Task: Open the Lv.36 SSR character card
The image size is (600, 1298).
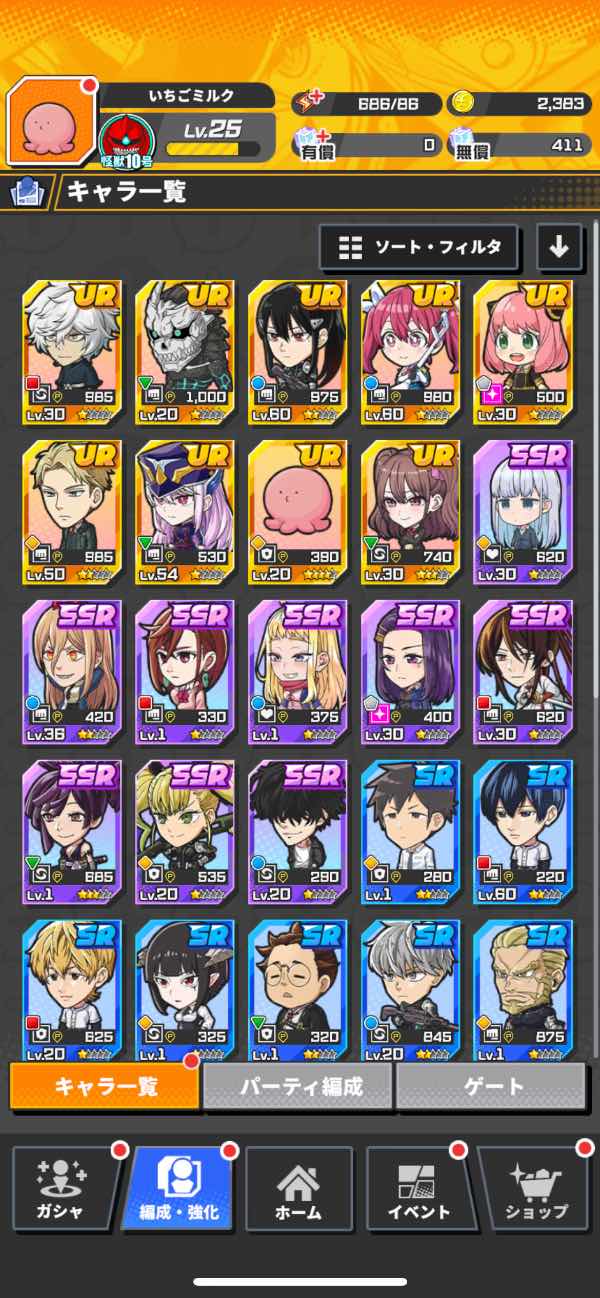Action: [x=72, y=670]
